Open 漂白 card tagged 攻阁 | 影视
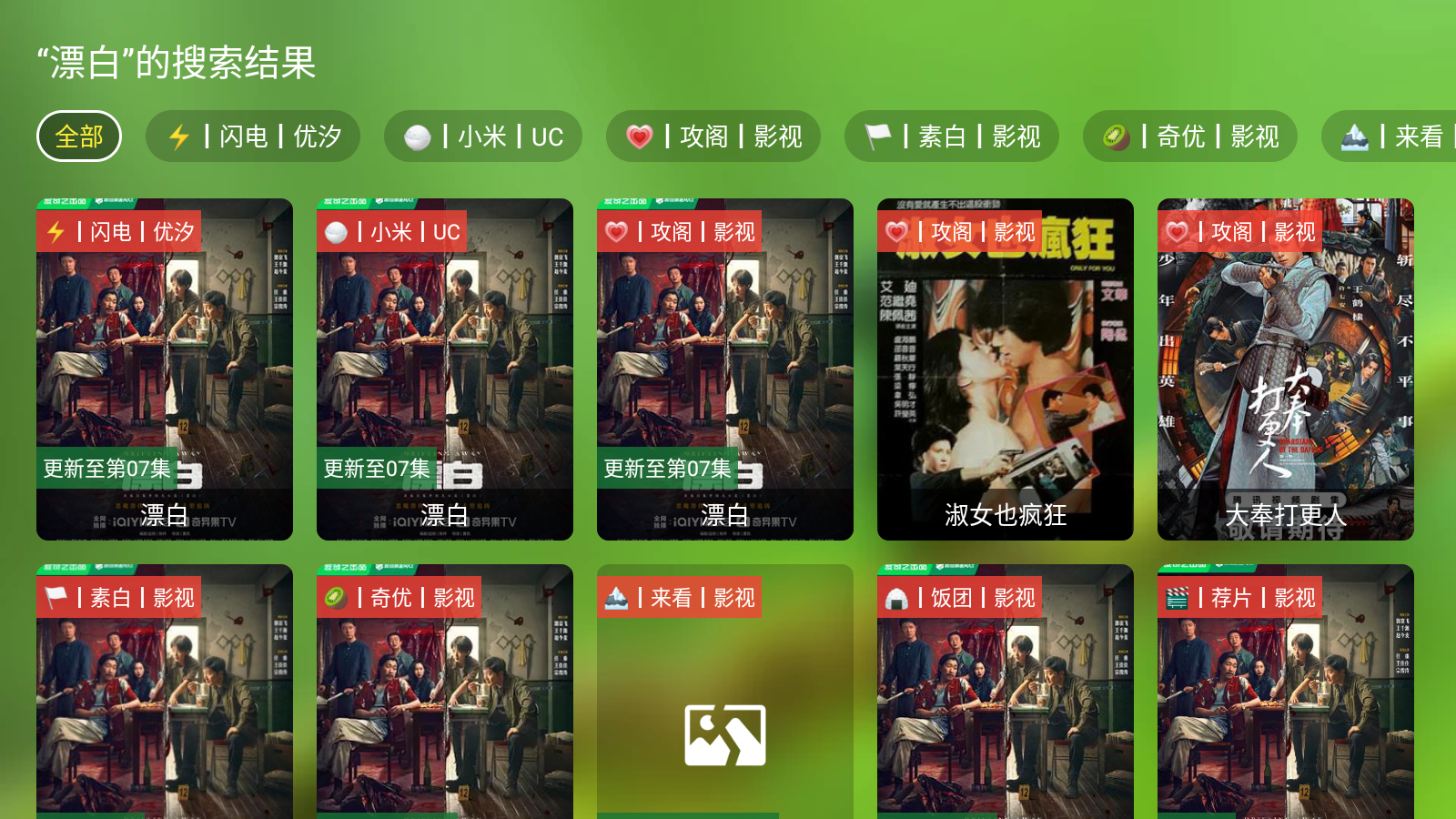 (725, 369)
